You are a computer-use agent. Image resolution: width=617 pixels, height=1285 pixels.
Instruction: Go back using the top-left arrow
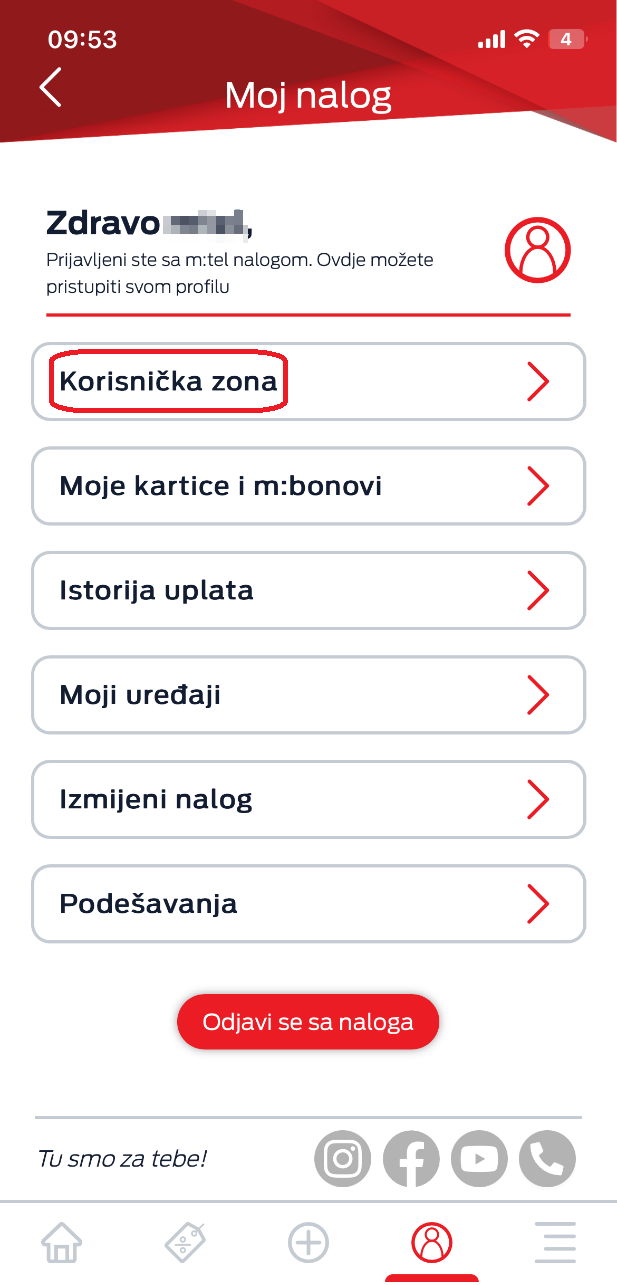tap(50, 88)
